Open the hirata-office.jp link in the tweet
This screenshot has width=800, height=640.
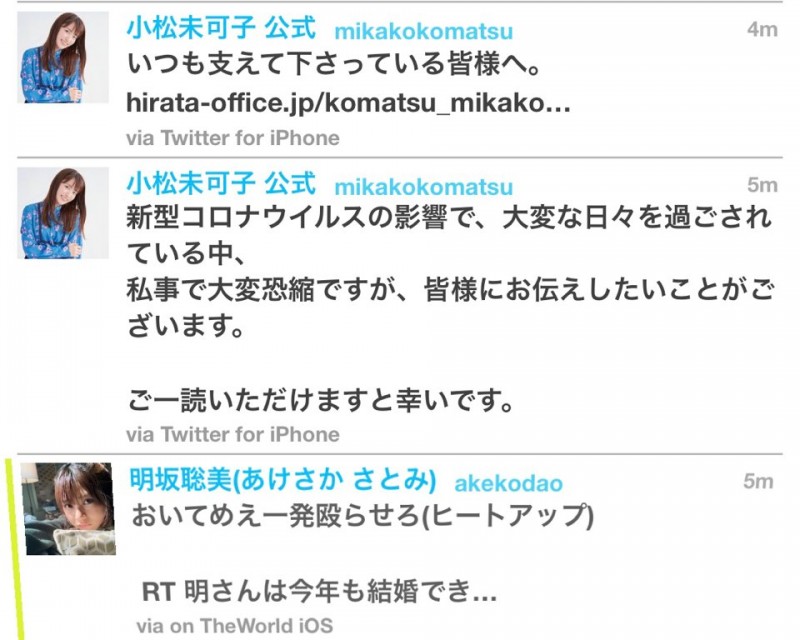pyautogui.click(x=349, y=104)
